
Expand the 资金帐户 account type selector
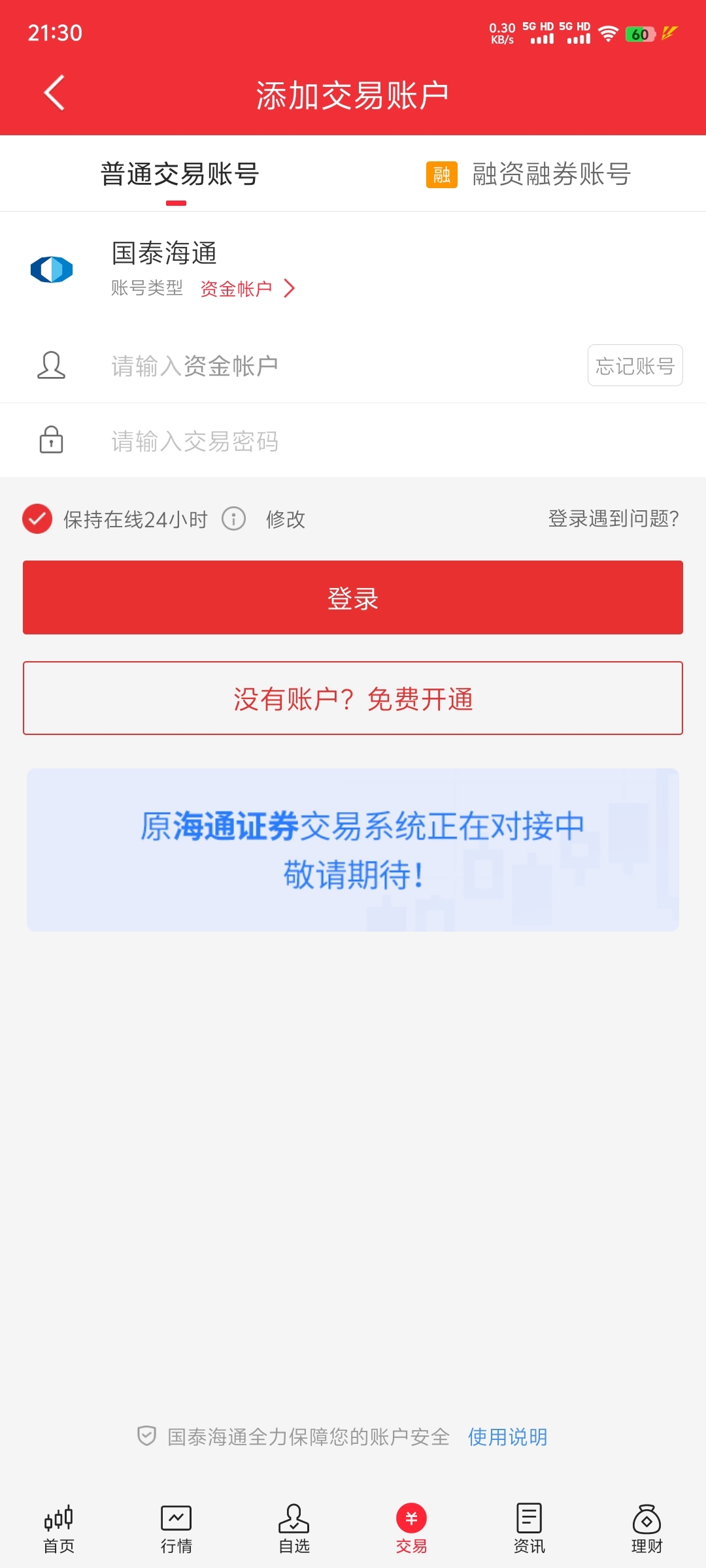[x=239, y=288]
